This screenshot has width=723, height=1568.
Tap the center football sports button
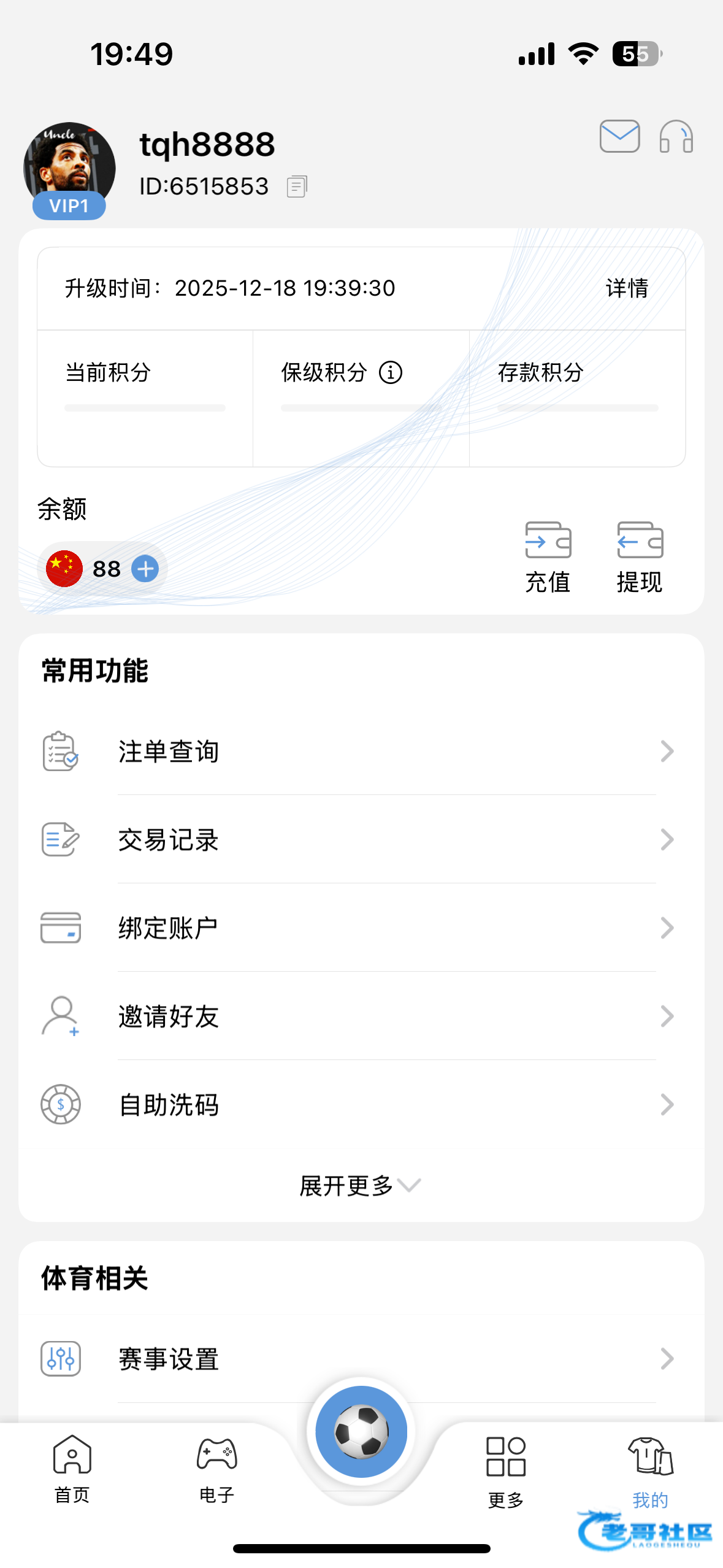361,1432
